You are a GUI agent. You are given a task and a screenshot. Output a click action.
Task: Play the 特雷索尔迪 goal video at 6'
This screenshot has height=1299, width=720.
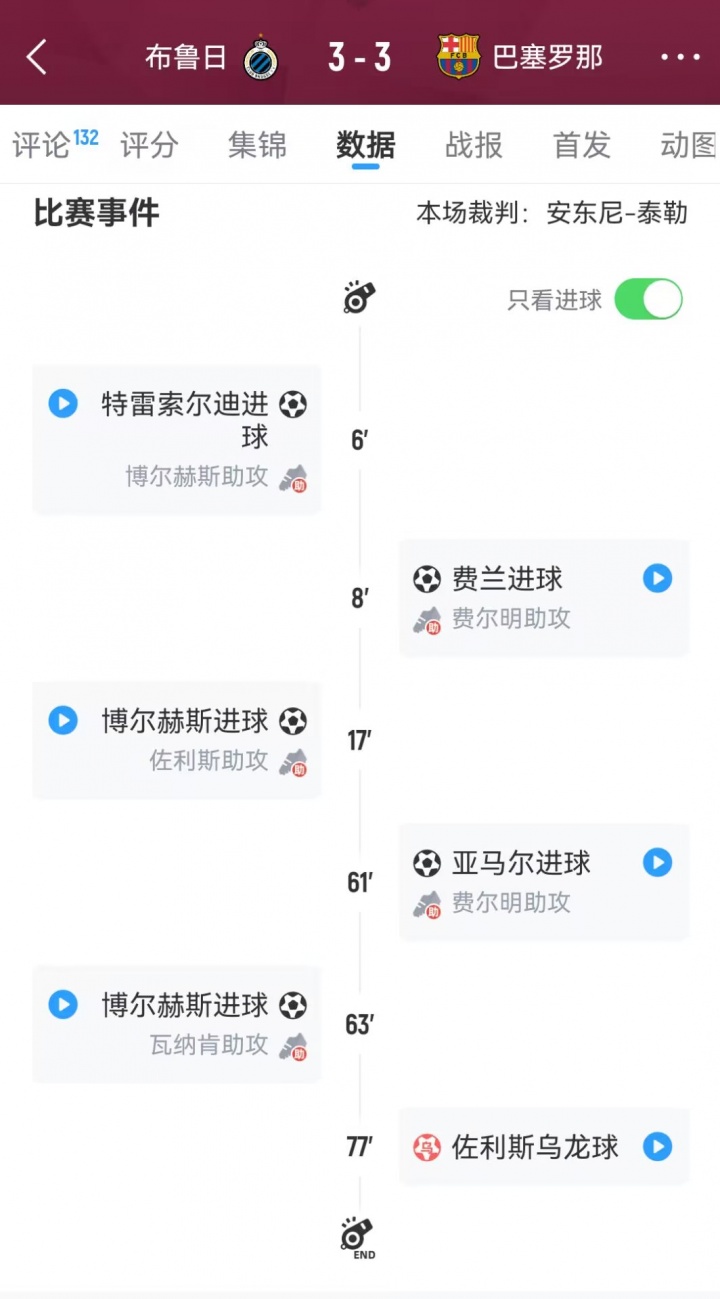tap(63, 403)
